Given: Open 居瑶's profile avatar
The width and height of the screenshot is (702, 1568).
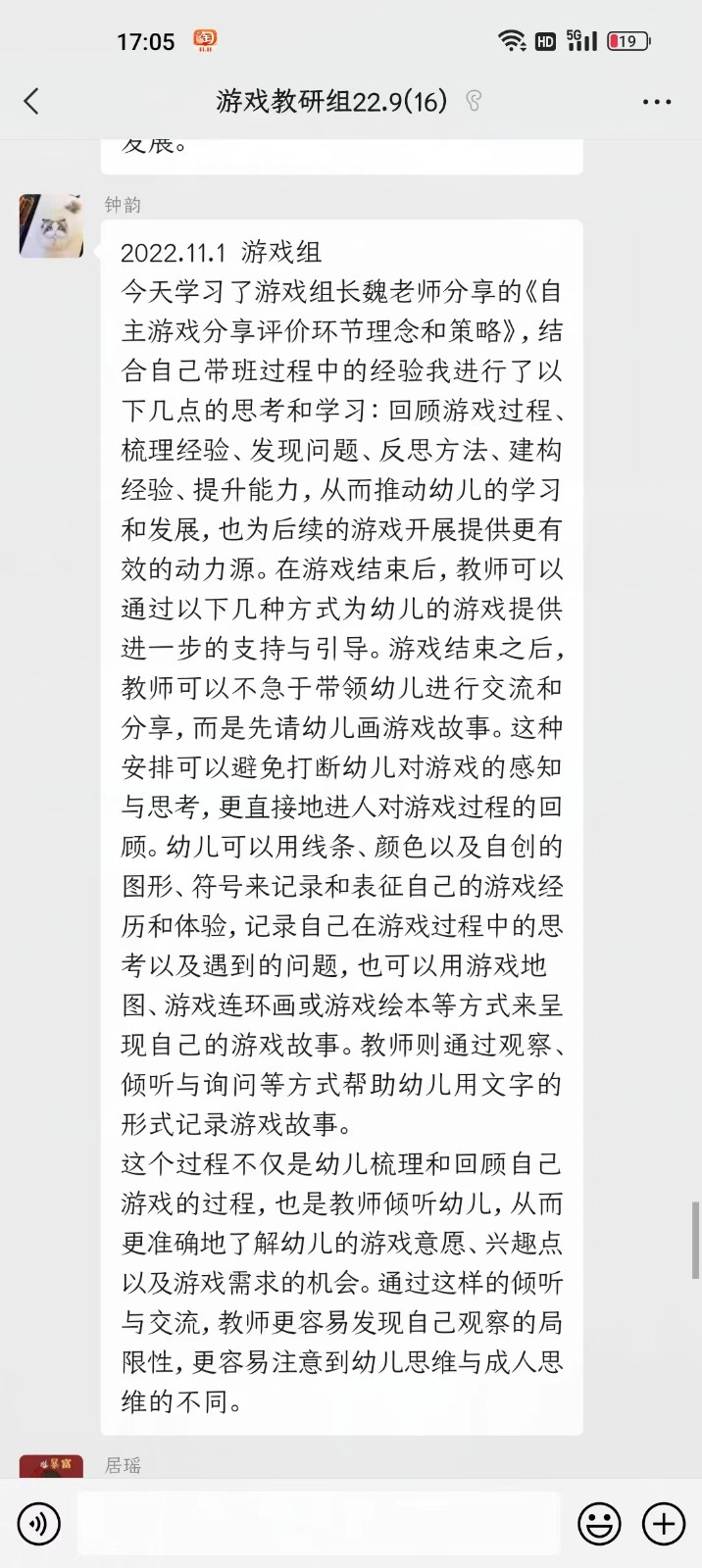Looking at the screenshot, I should coord(51,1466).
